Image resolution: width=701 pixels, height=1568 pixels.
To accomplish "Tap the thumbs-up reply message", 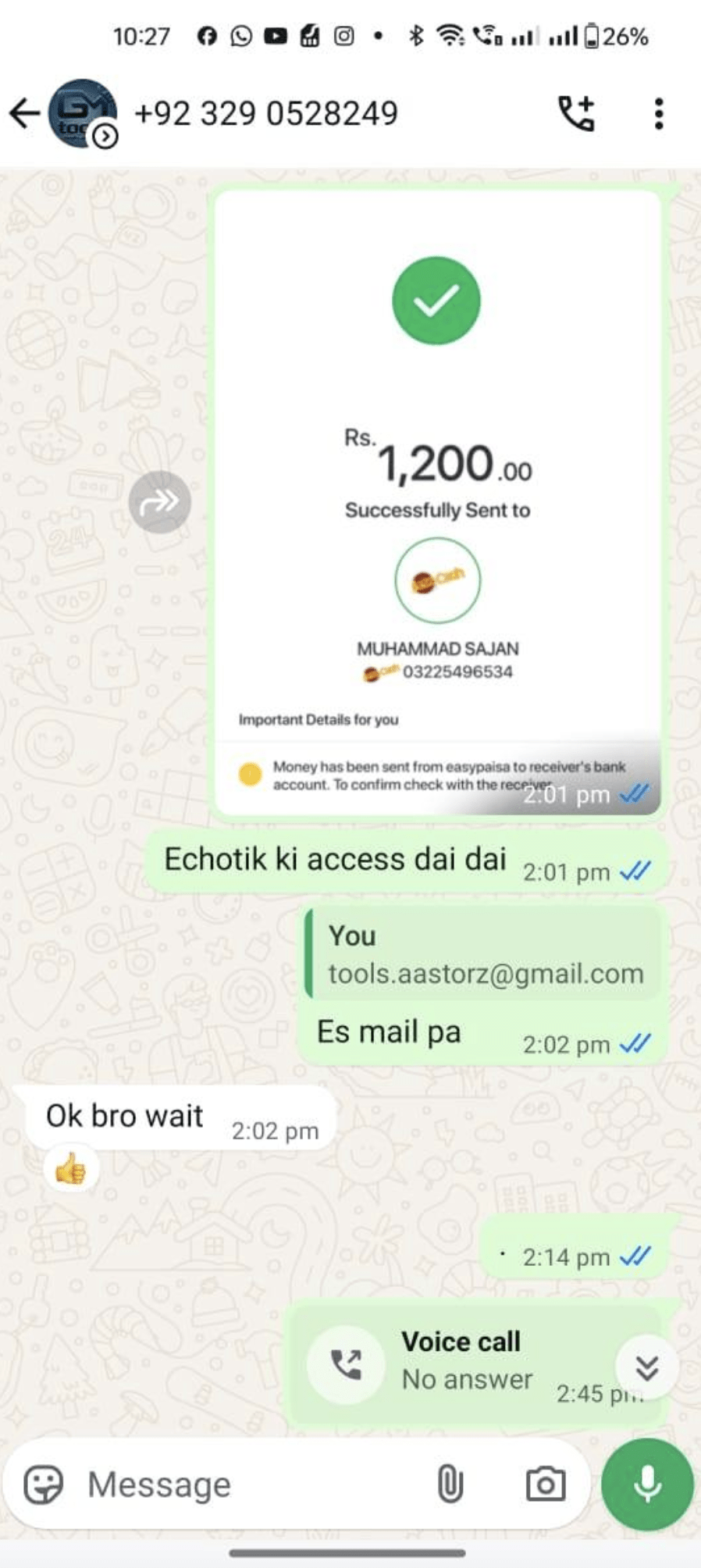I will point(70,1169).
